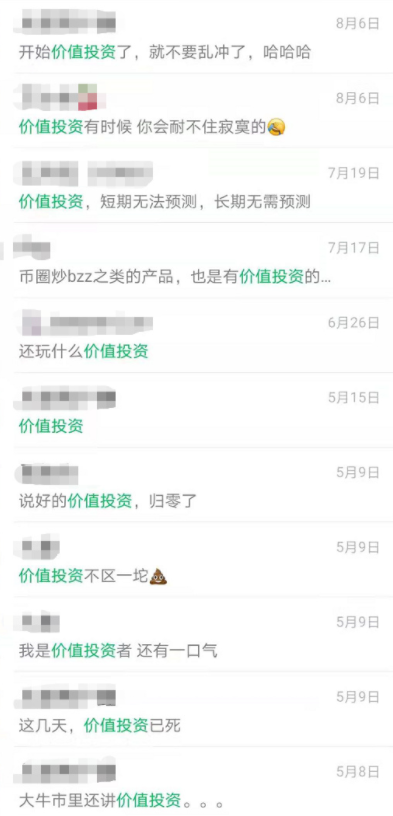Open the May 8 message "大牛市里还讲价值投资"
The width and height of the screenshot is (393, 816).
point(196,782)
